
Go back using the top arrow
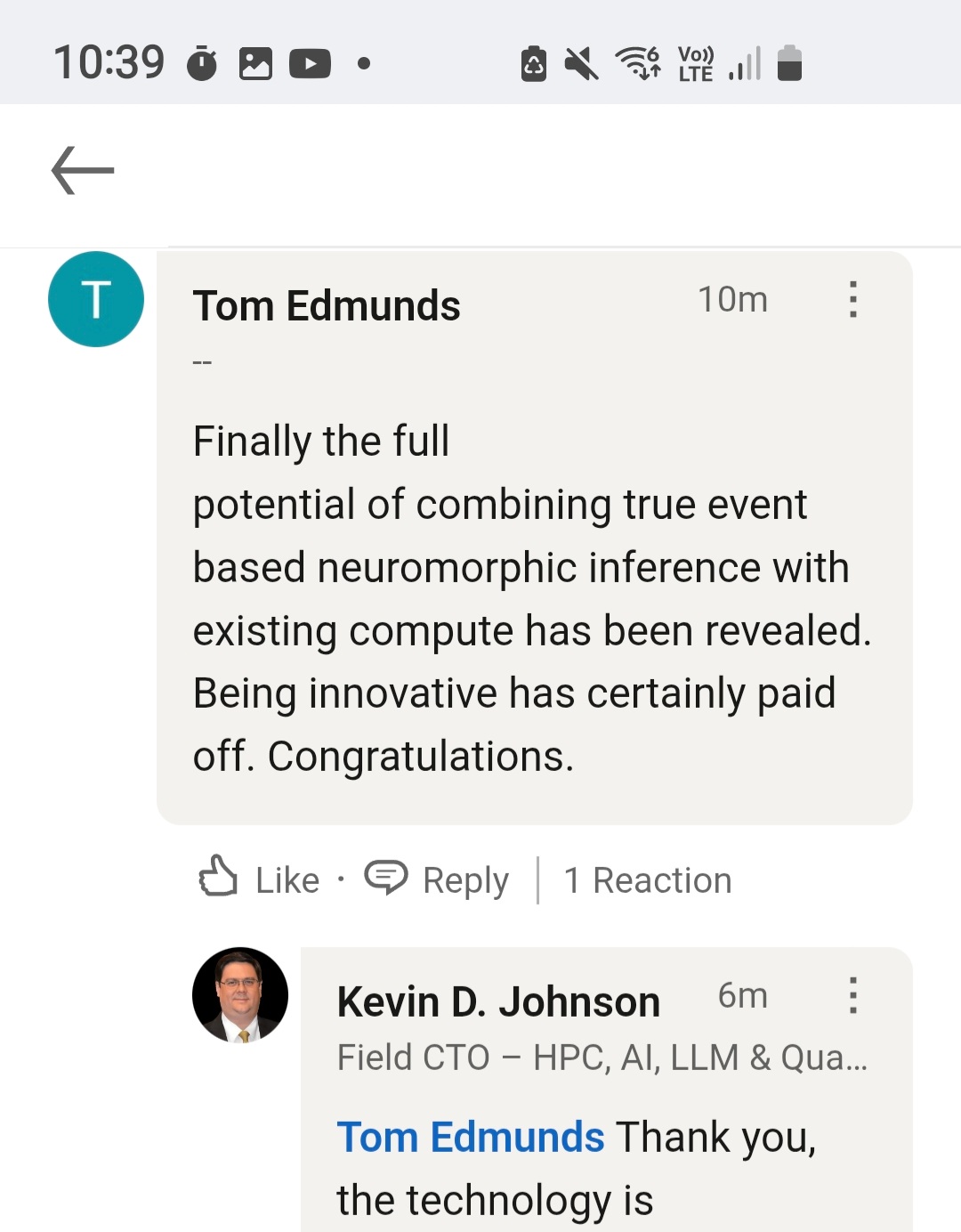coord(83,170)
